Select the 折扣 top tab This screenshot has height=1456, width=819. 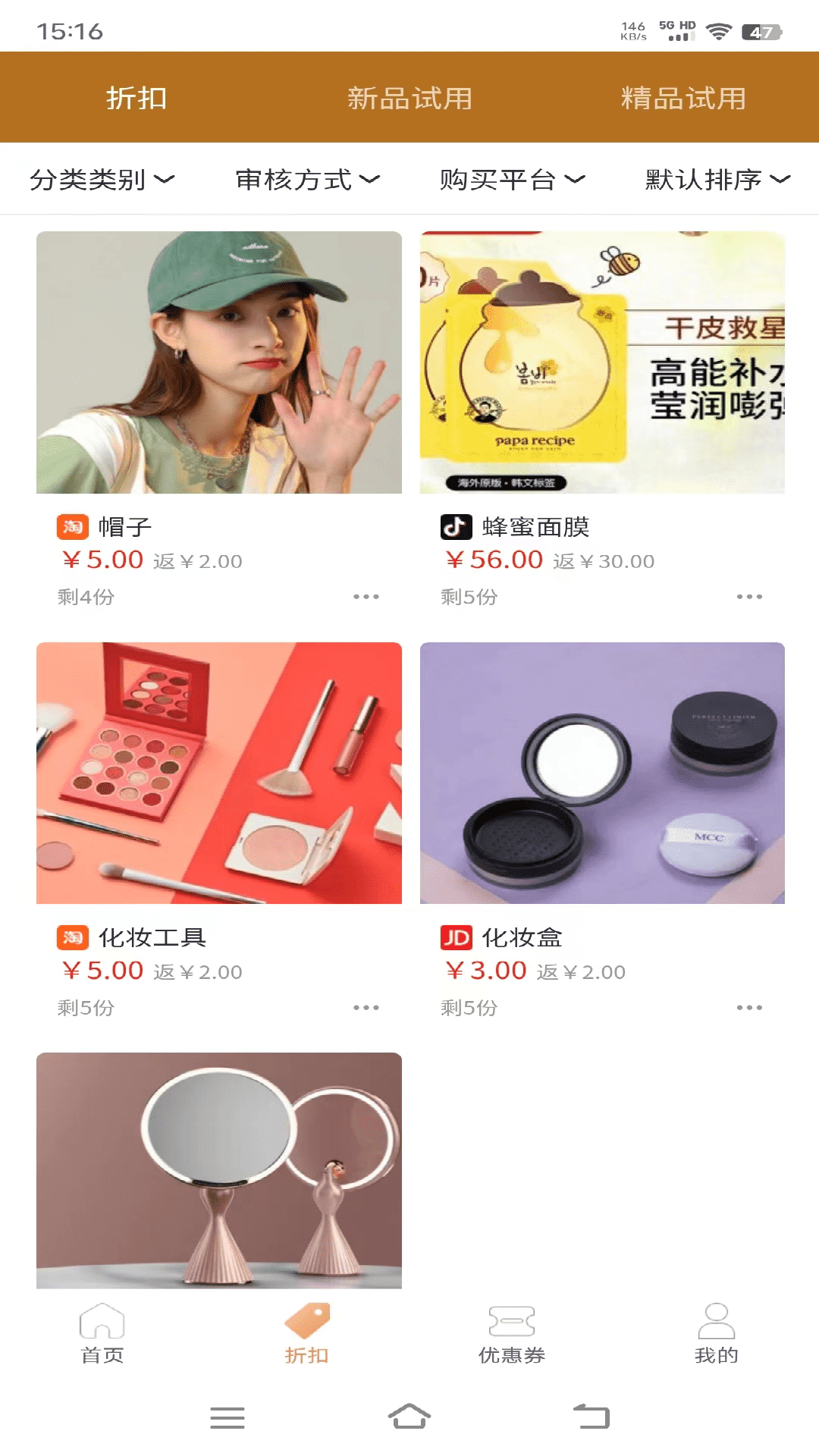(x=136, y=98)
